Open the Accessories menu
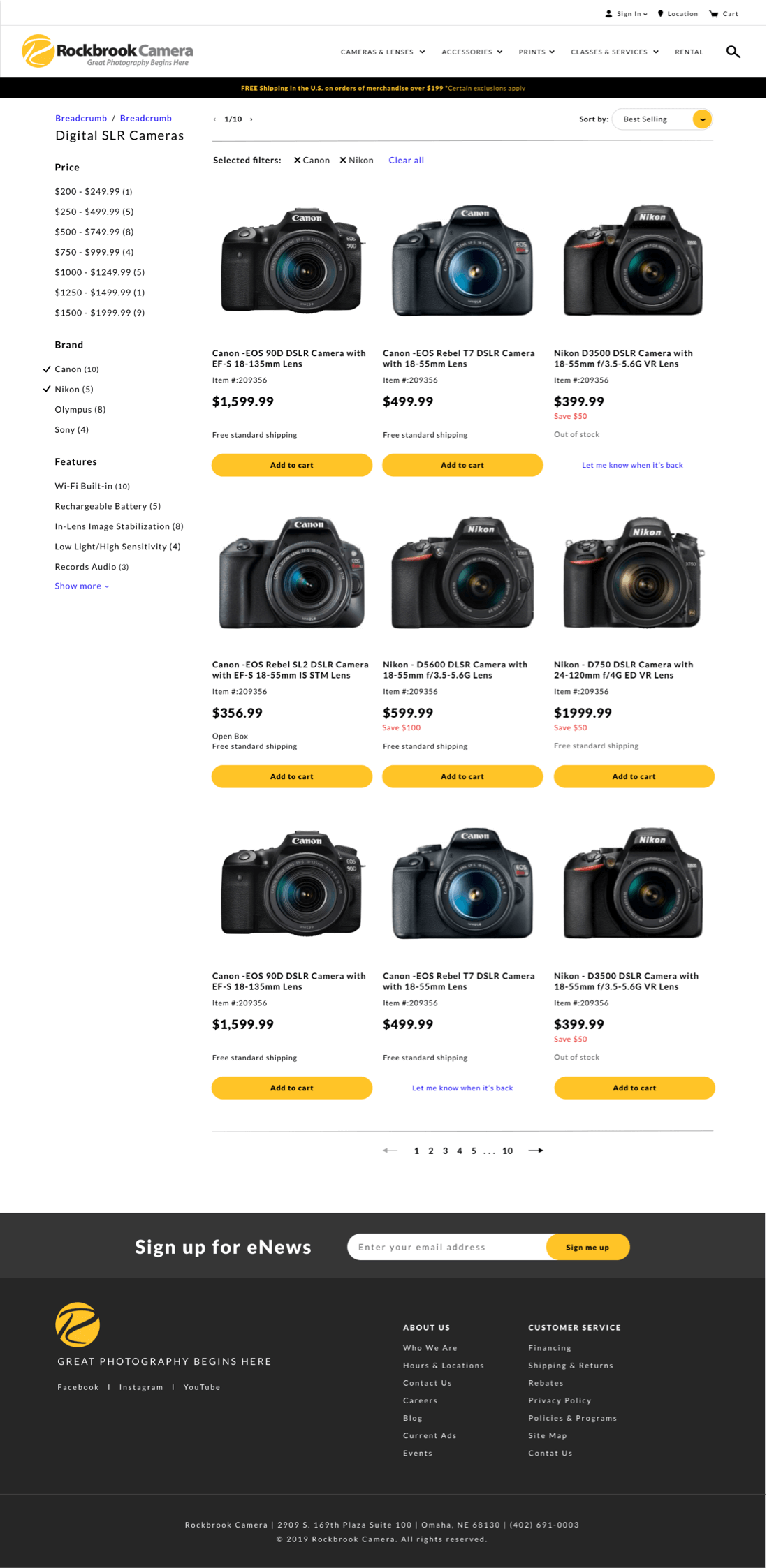This screenshot has width=767, height=1568. 472,52
